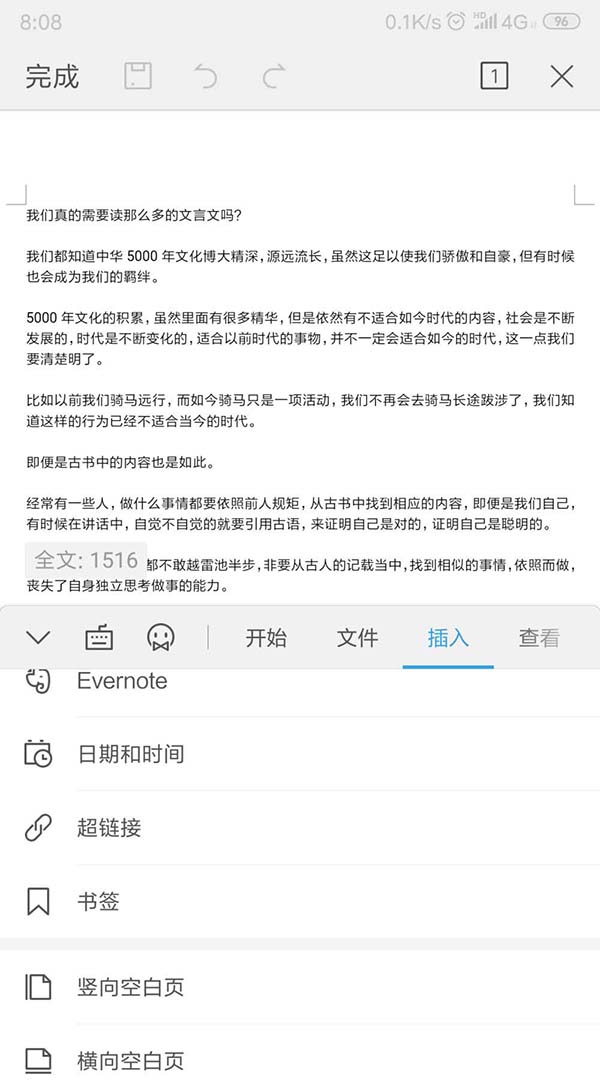This screenshot has width=600, height=1081.
Task: Tap 完成 to finish editing
Action: point(52,77)
